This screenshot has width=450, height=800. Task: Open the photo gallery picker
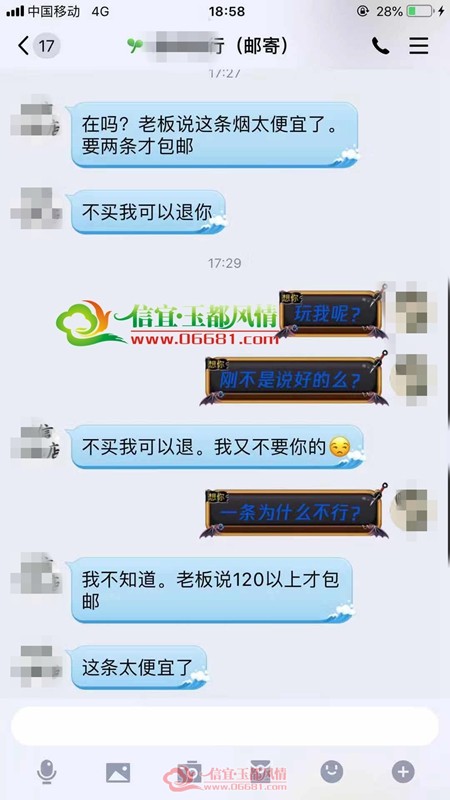118,772
